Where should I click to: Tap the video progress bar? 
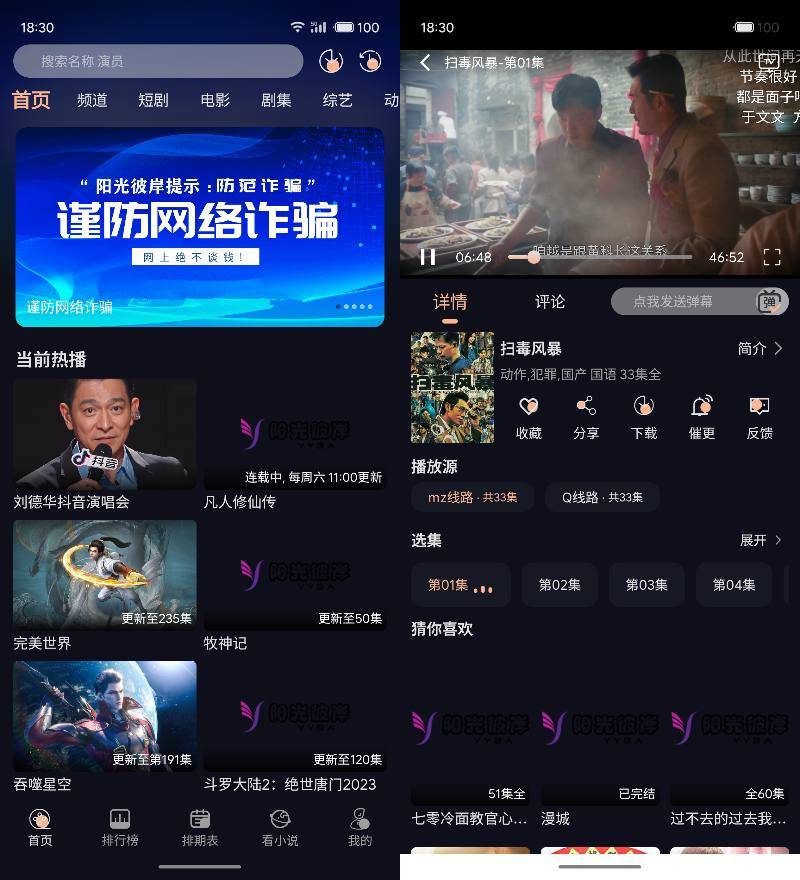pyautogui.click(x=600, y=257)
